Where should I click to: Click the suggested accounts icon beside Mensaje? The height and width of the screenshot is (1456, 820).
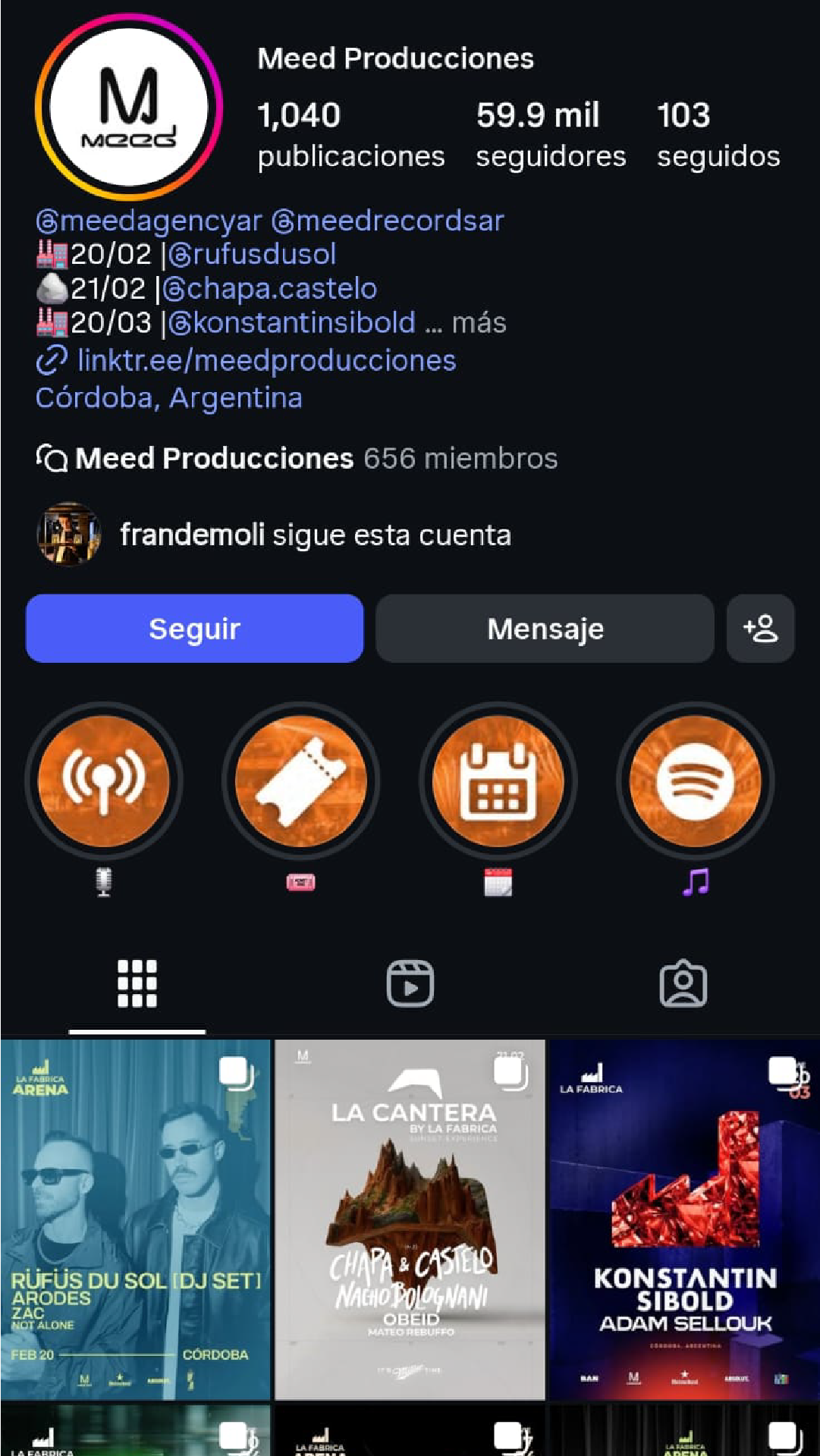(x=760, y=628)
